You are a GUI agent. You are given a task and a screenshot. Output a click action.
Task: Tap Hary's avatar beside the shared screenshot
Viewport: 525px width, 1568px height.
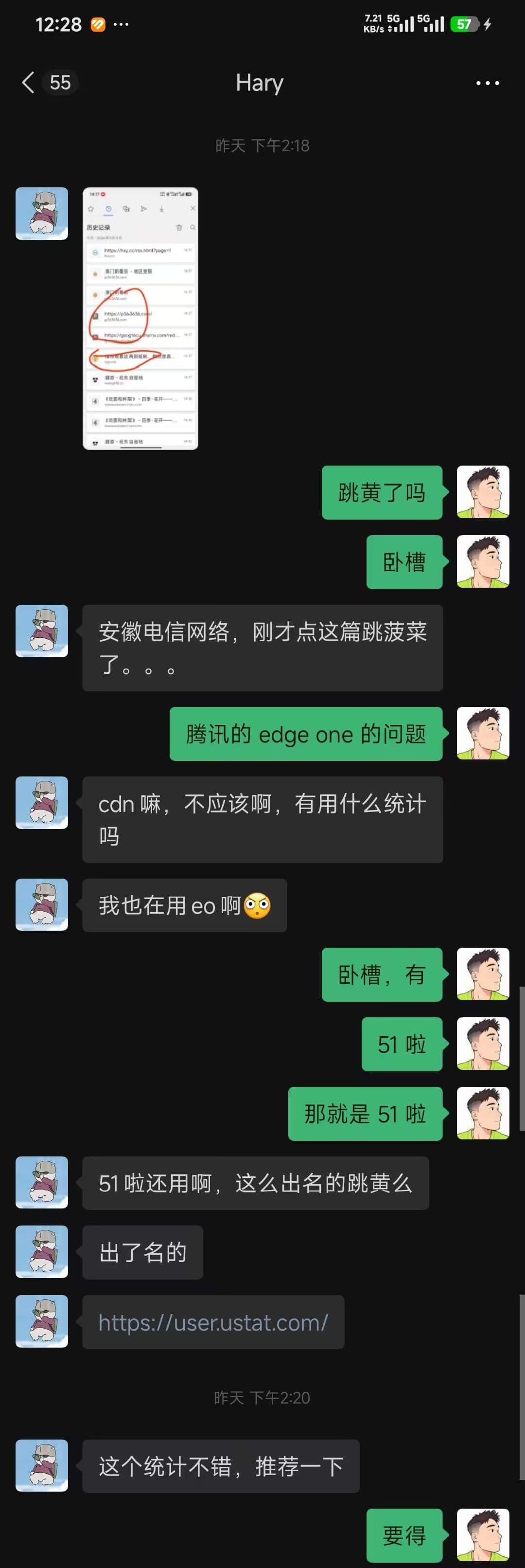tap(42, 214)
